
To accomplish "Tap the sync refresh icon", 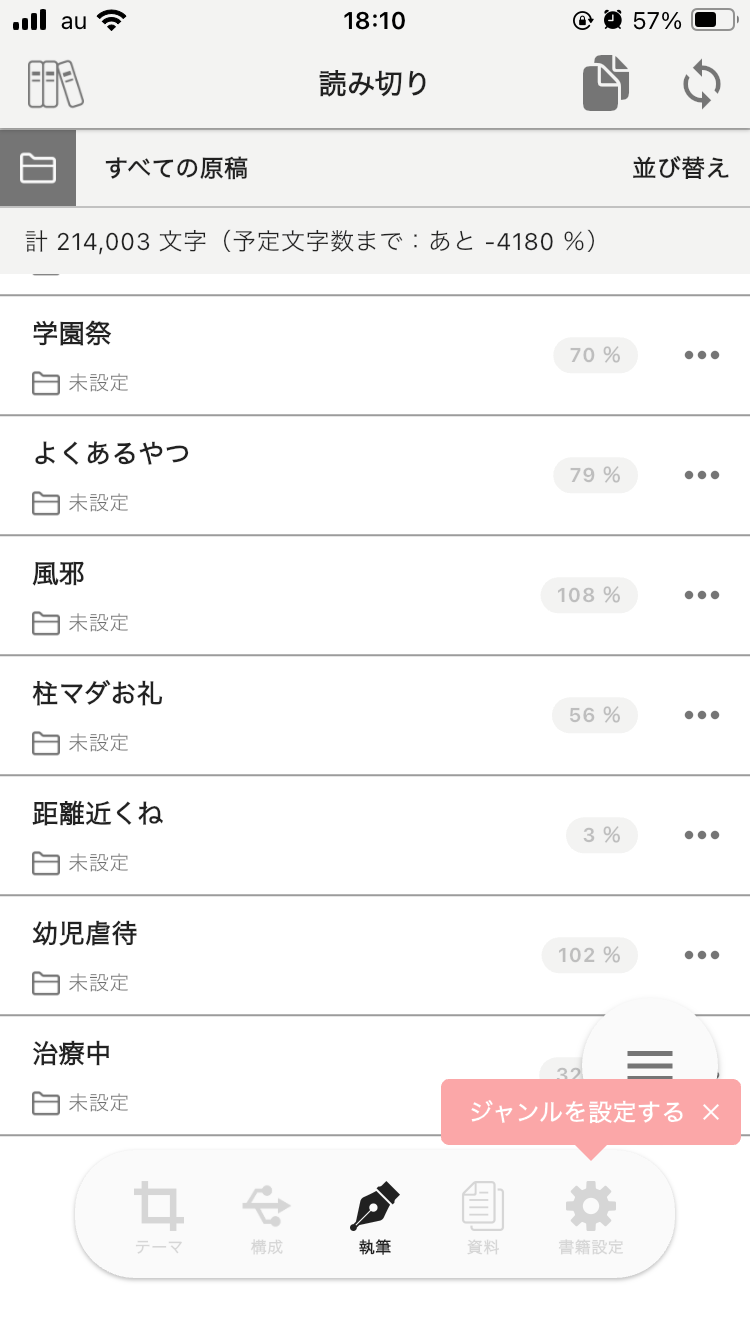I will coord(702,84).
